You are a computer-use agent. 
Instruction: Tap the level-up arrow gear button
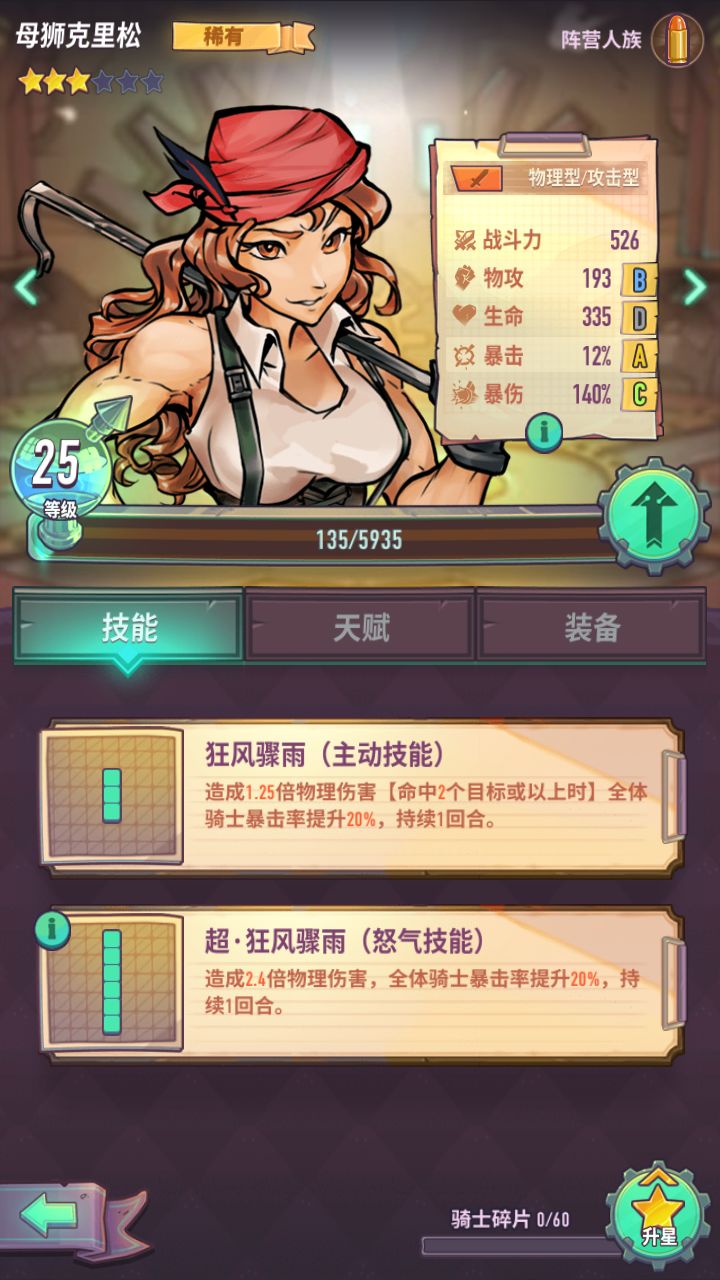coord(653,514)
